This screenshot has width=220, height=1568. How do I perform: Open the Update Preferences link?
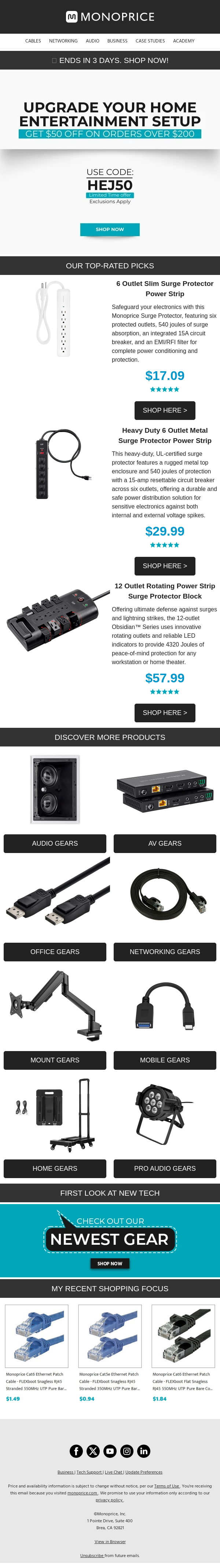pos(144,1472)
